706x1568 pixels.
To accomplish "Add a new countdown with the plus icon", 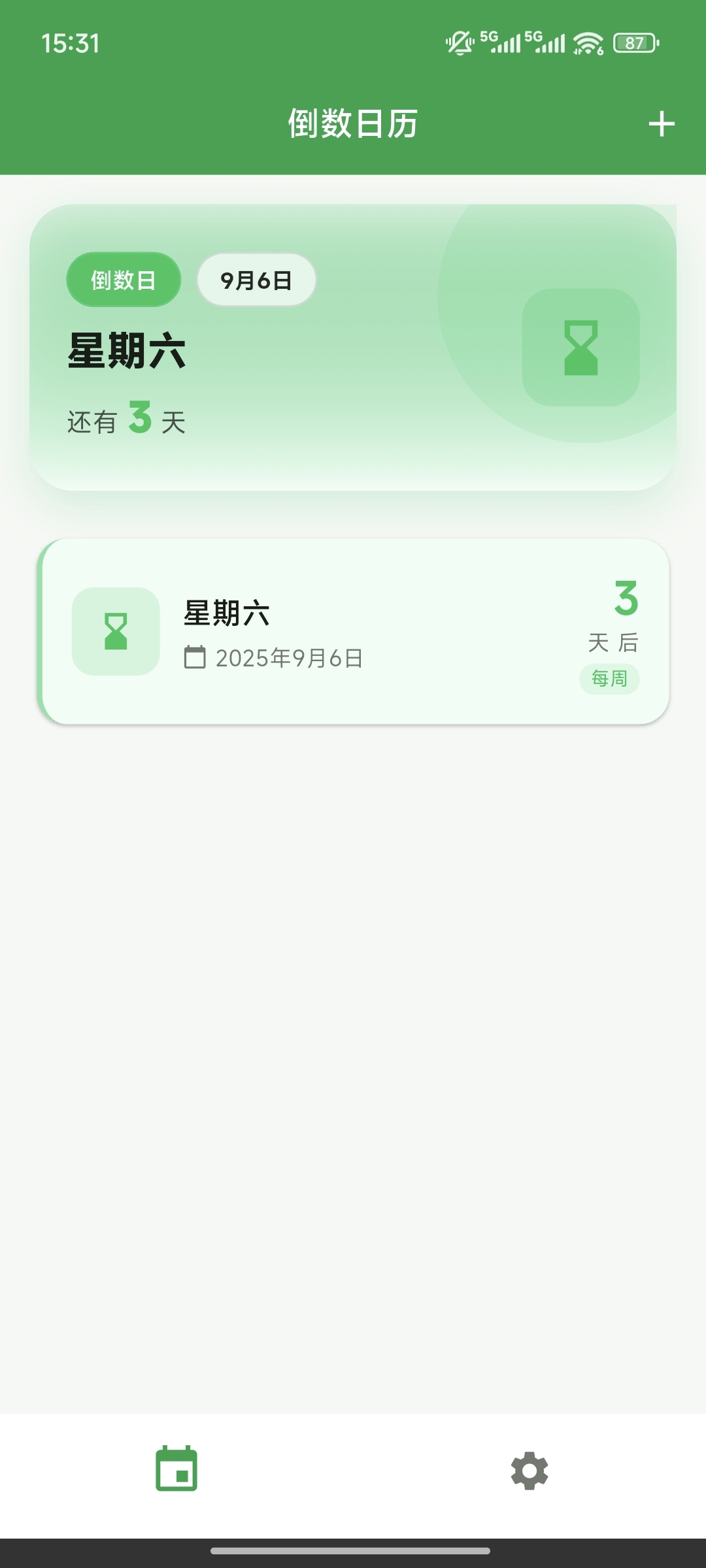I will pos(661,123).
